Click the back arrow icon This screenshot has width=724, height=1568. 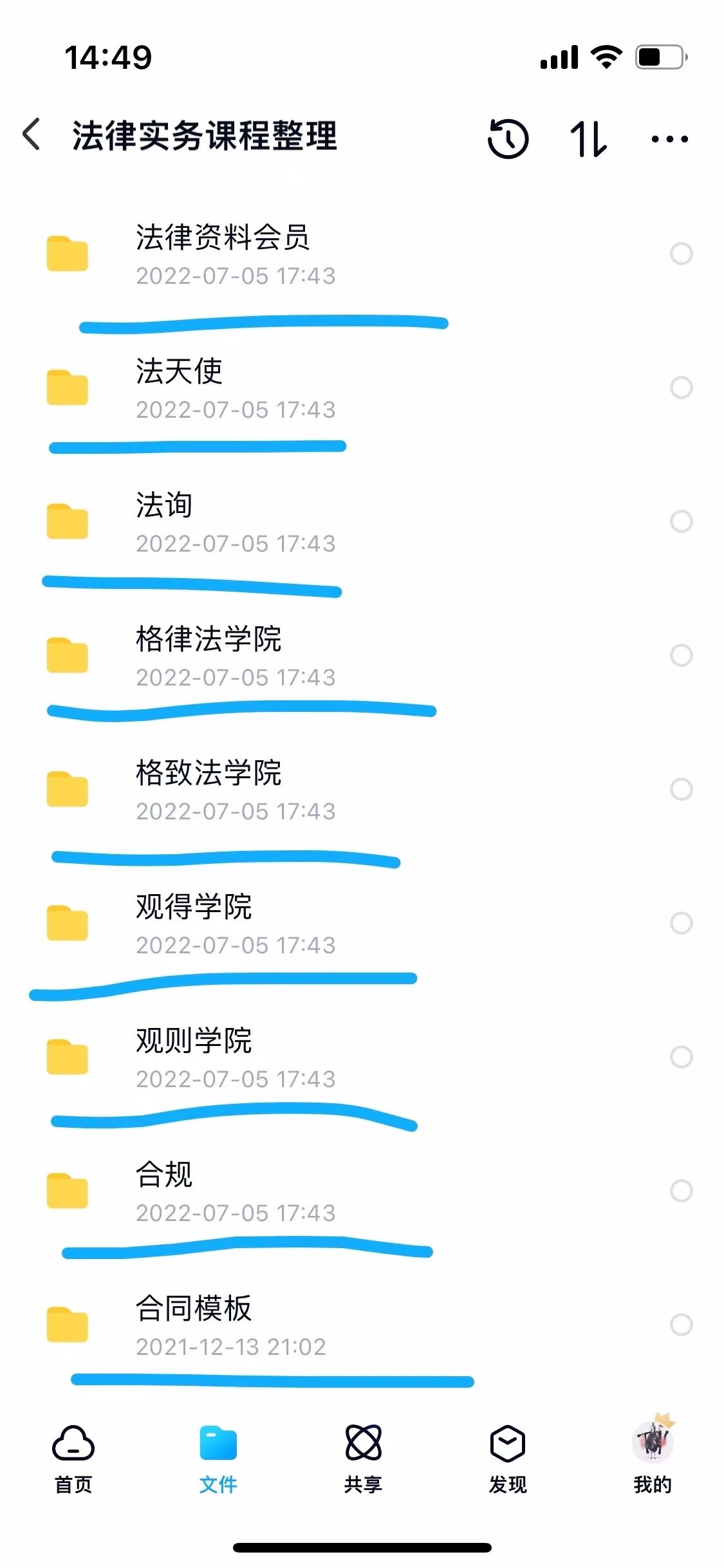point(30,136)
